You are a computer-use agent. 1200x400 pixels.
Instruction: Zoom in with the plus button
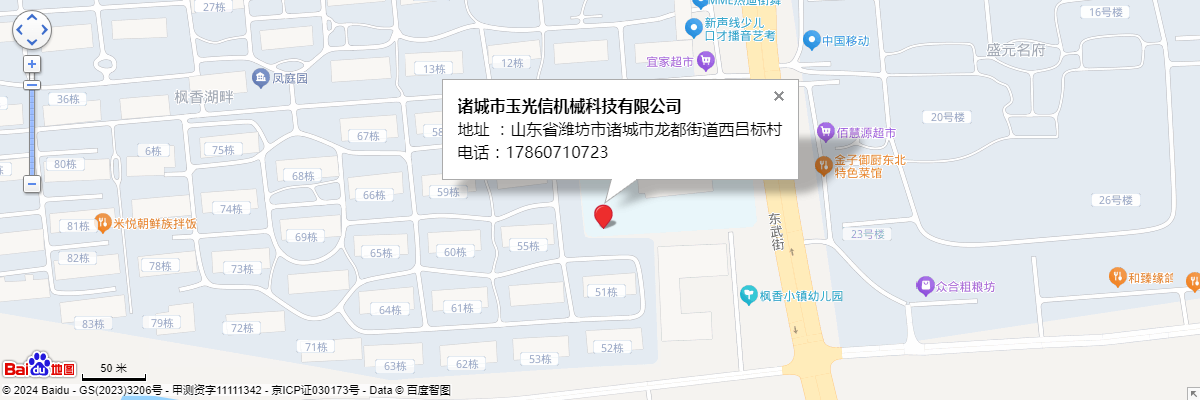coord(32,64)
